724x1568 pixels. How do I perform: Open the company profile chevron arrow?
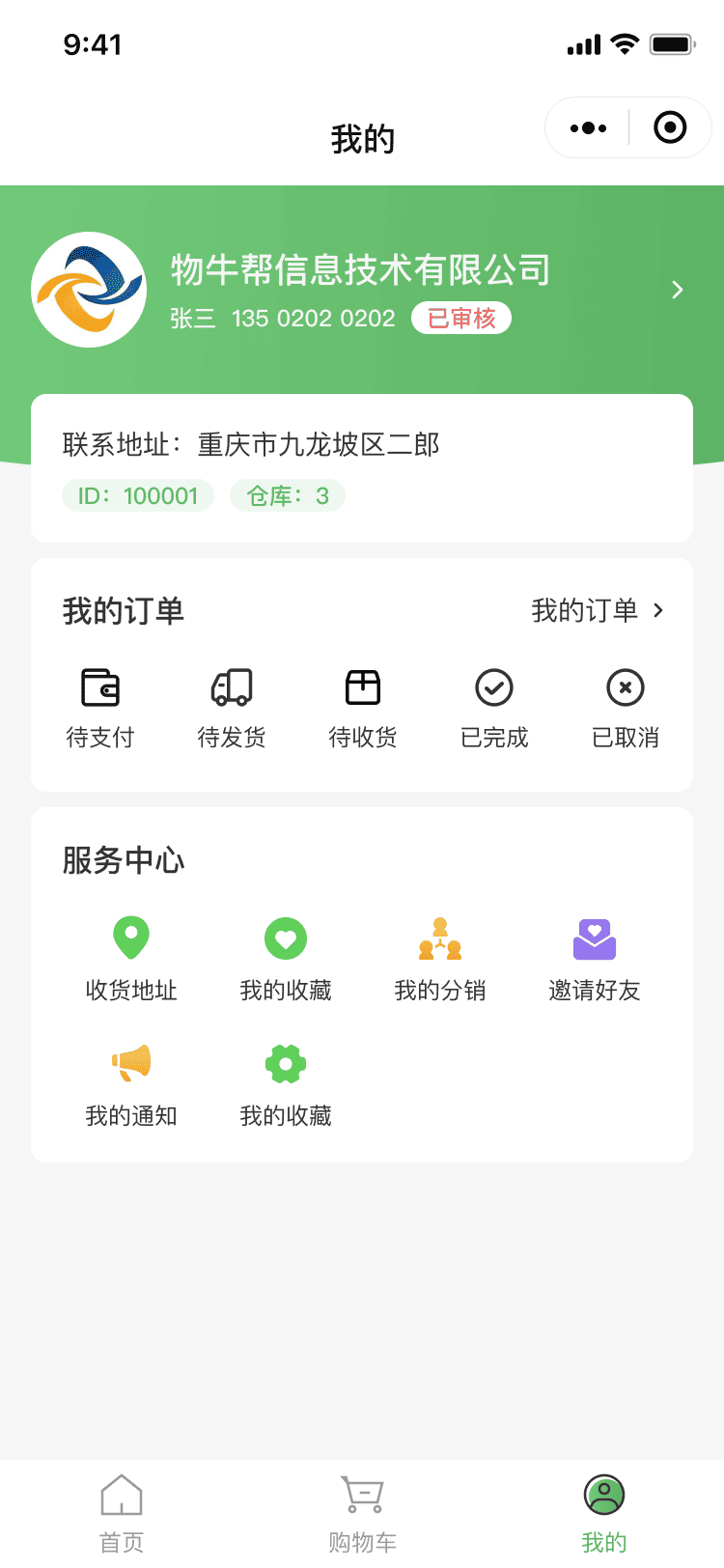[x=678, y=290]
